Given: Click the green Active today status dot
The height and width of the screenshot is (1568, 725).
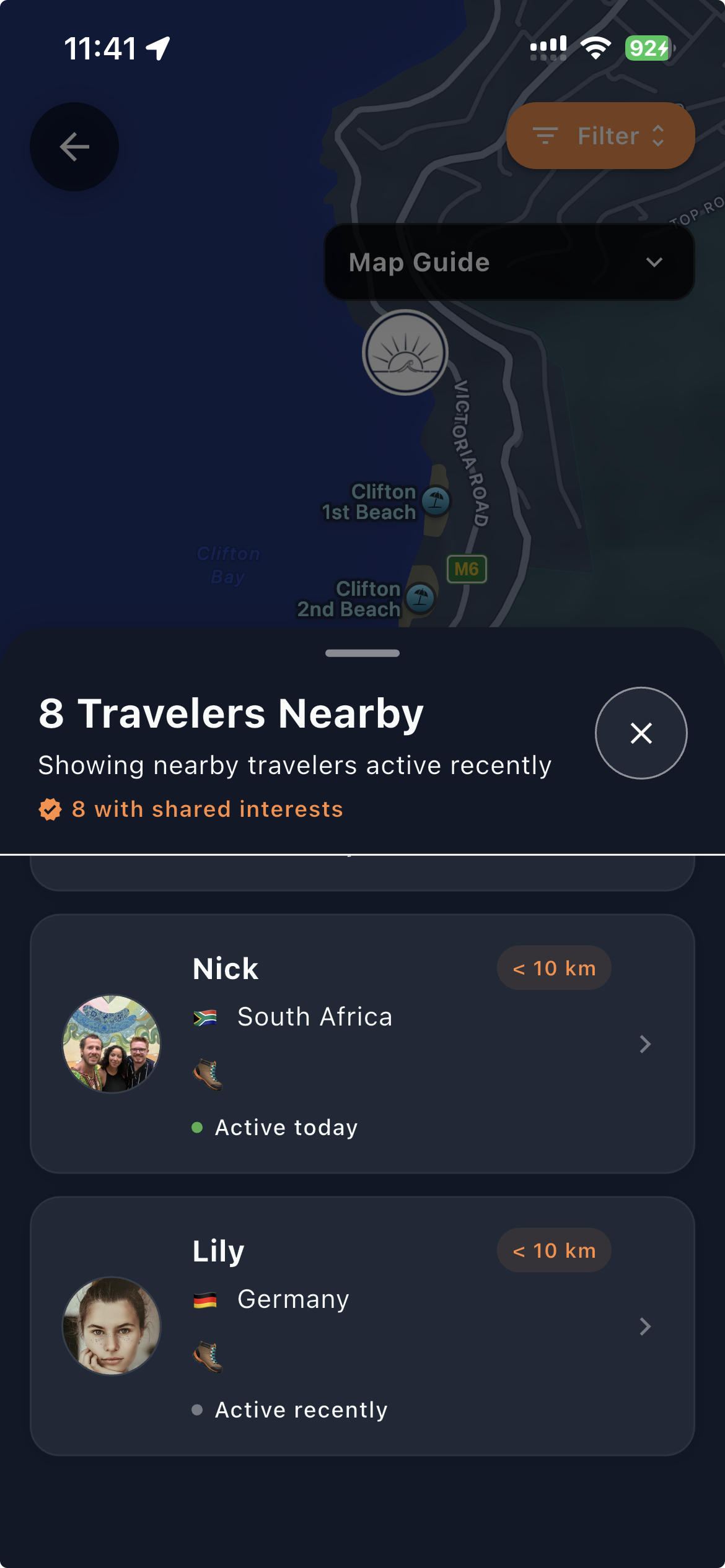Looking at the screenshot, I should 197,1127.
